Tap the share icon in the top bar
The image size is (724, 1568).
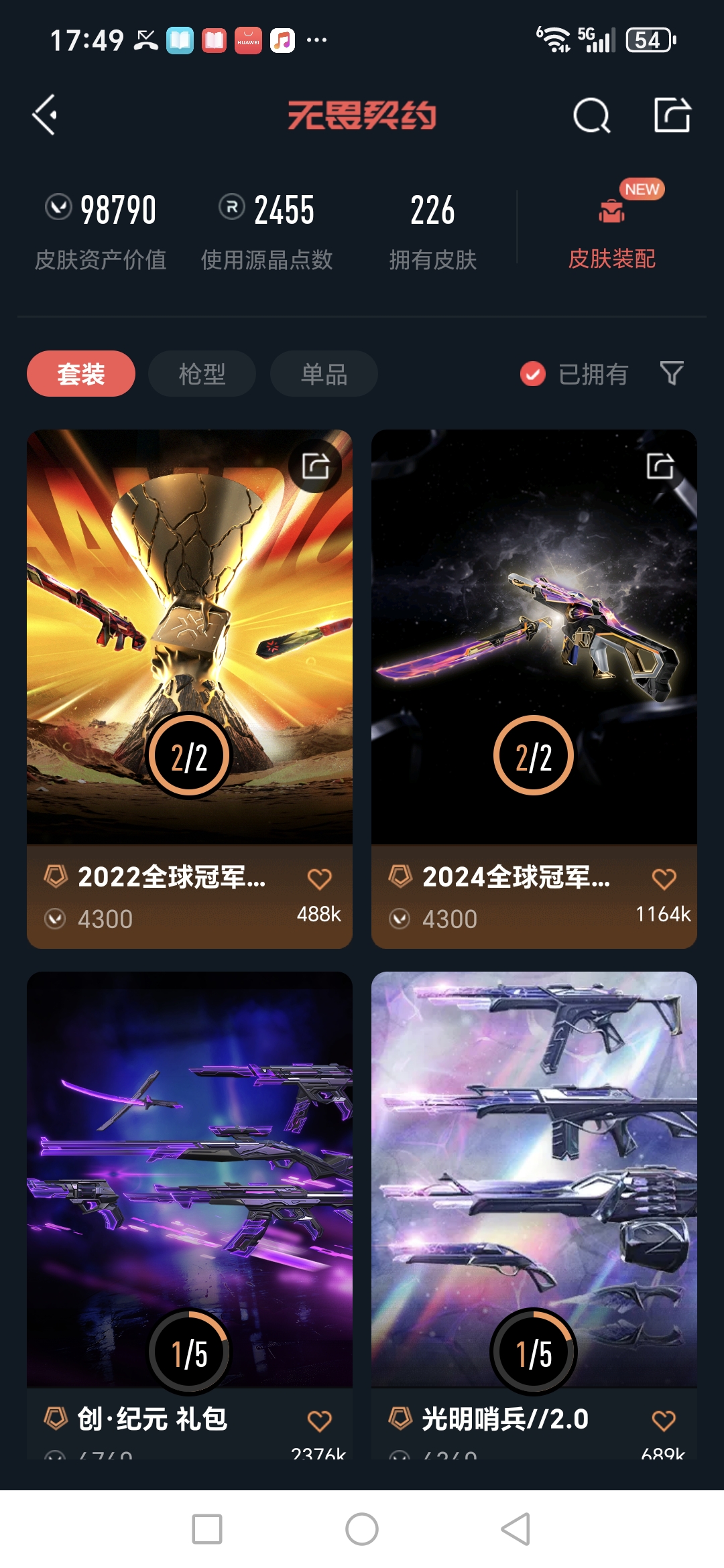click(x=674, y=114)
